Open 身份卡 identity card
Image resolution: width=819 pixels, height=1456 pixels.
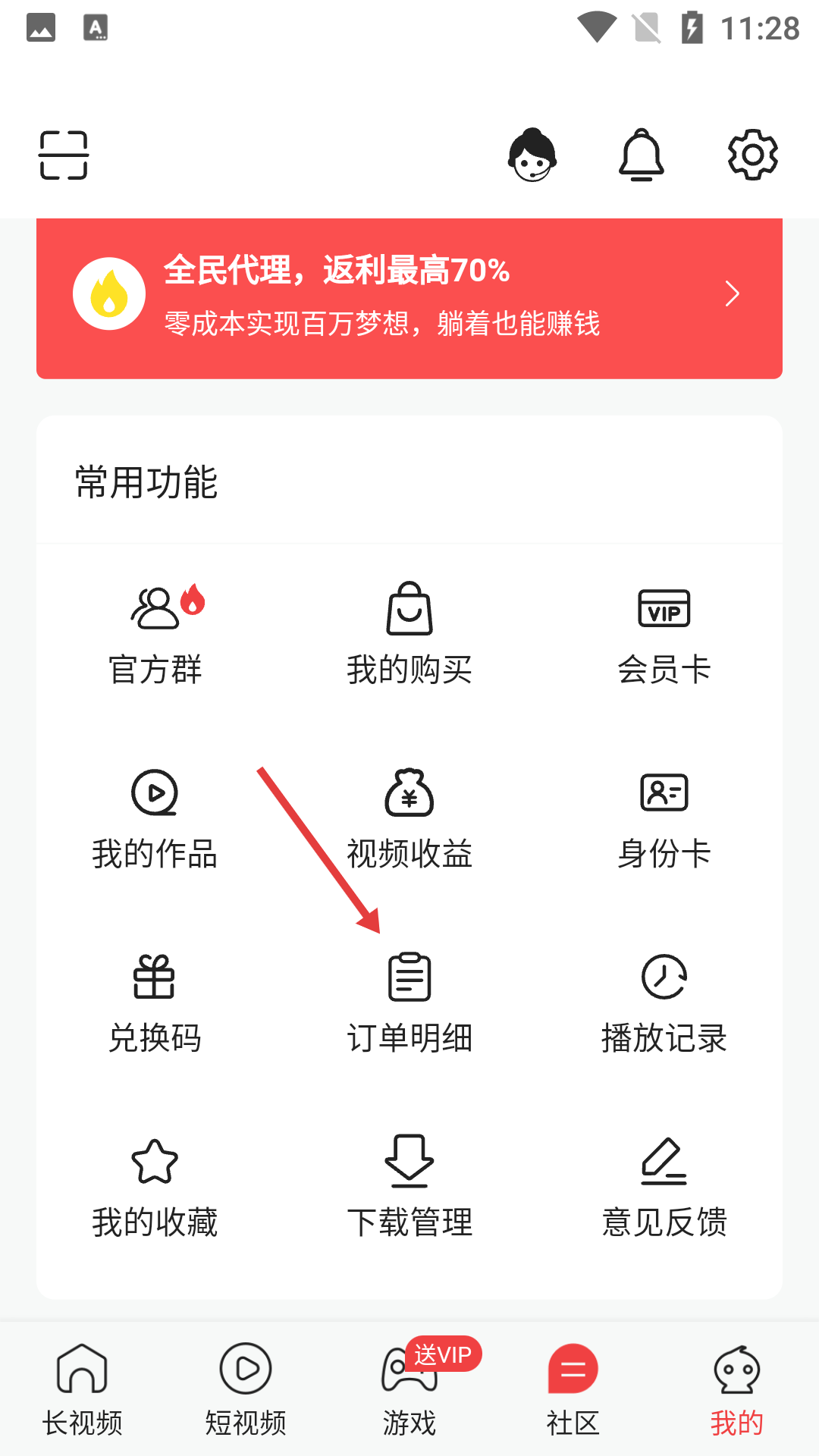[664, 823]
